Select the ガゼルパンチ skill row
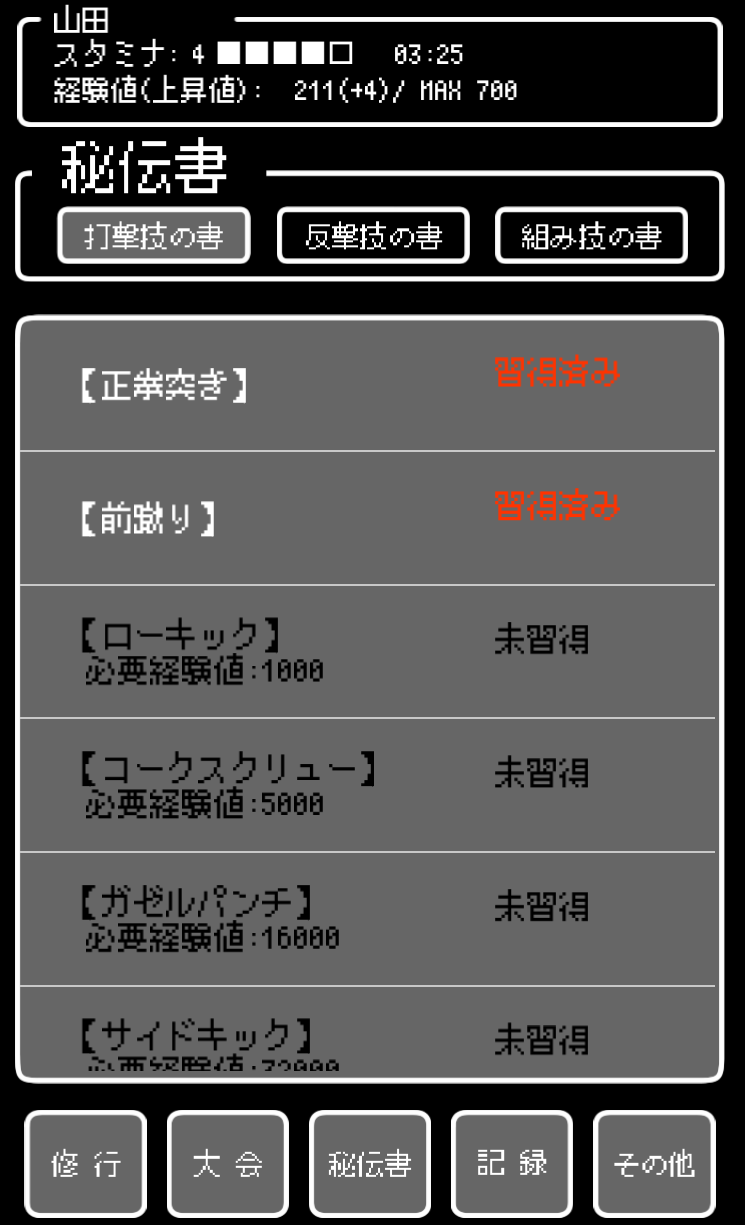The height and width of the screenshot is (1225, 745). (367, 919)
